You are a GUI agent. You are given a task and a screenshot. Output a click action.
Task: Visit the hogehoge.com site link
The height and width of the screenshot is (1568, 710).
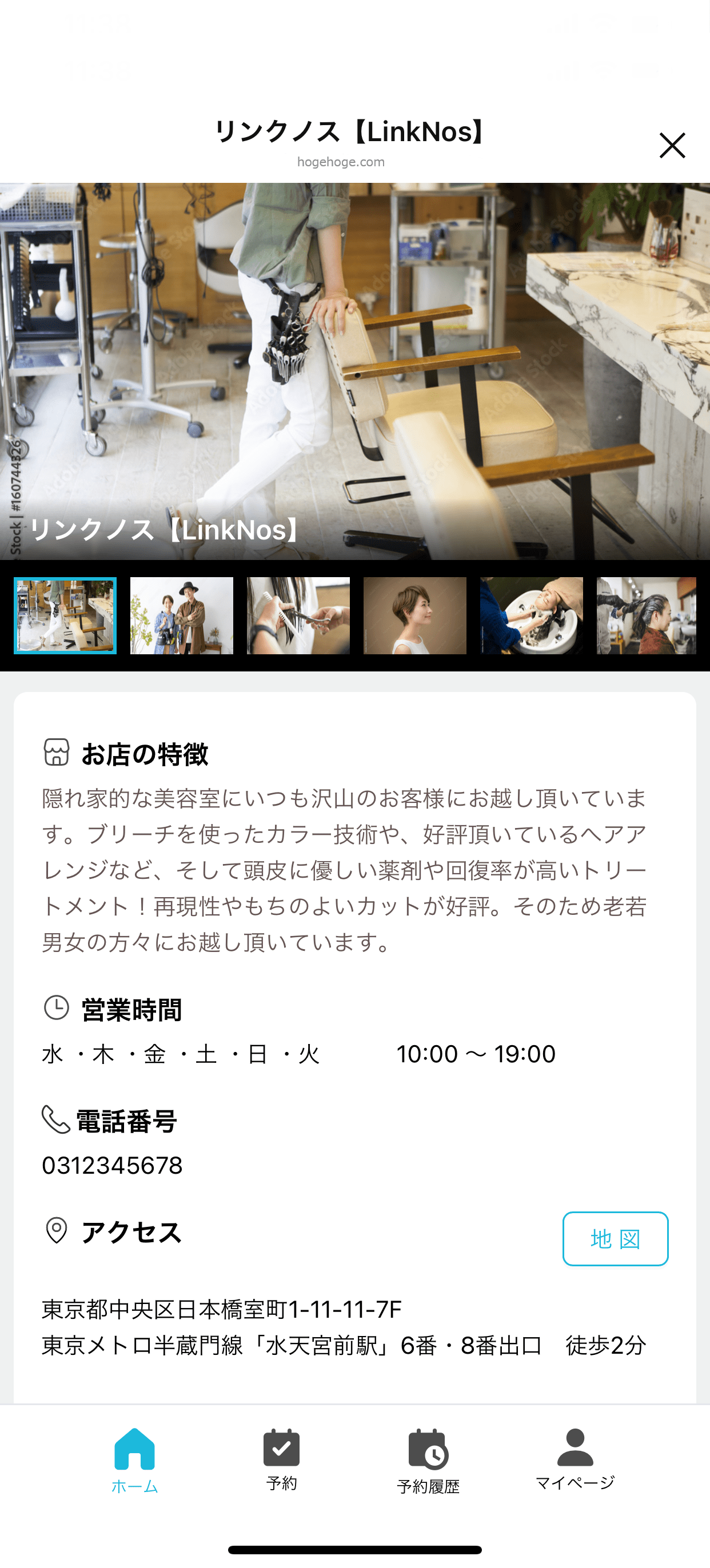(341, 161)
